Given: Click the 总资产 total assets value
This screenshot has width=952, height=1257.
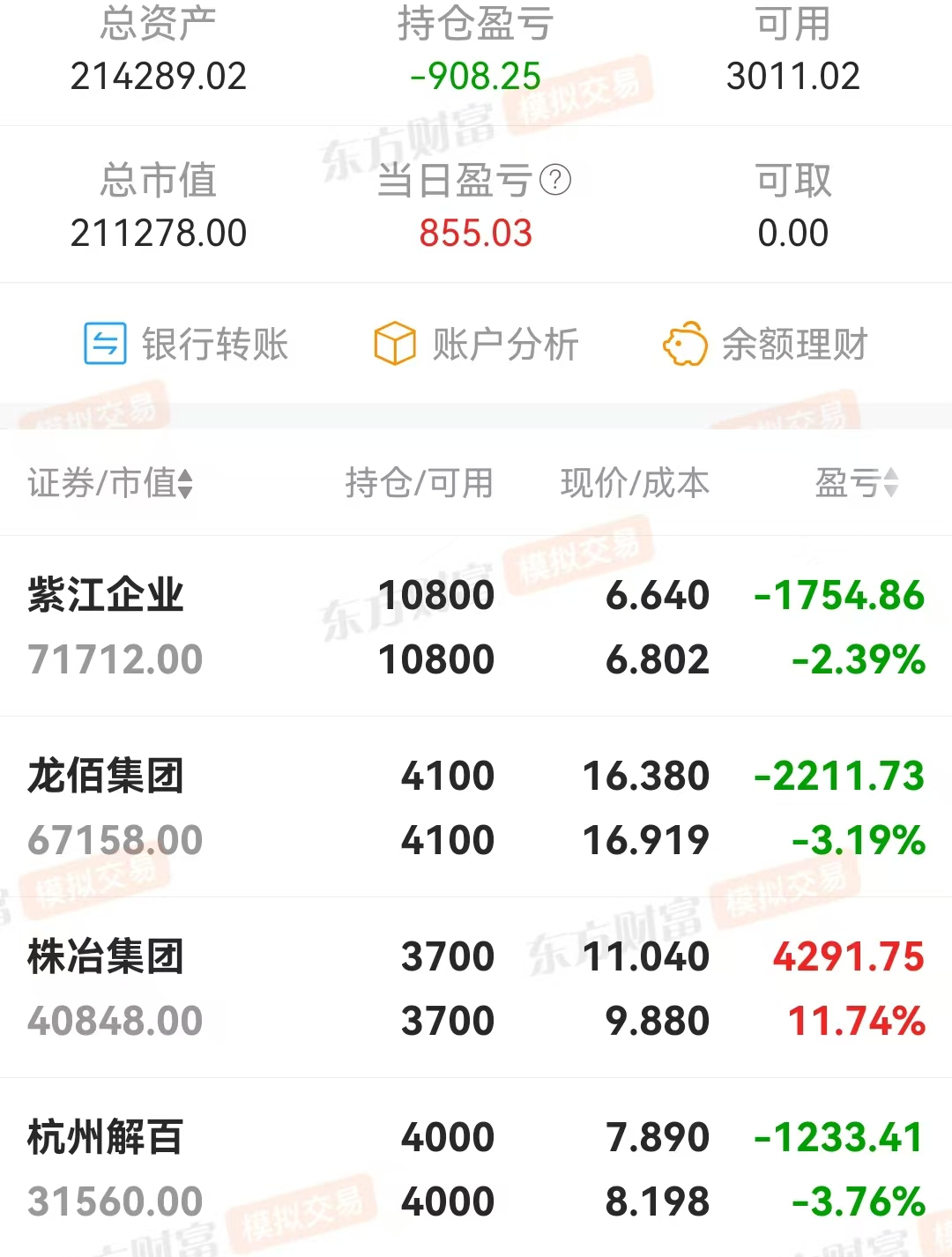Looking at the screenshot, I should click(x=159, y=78).
